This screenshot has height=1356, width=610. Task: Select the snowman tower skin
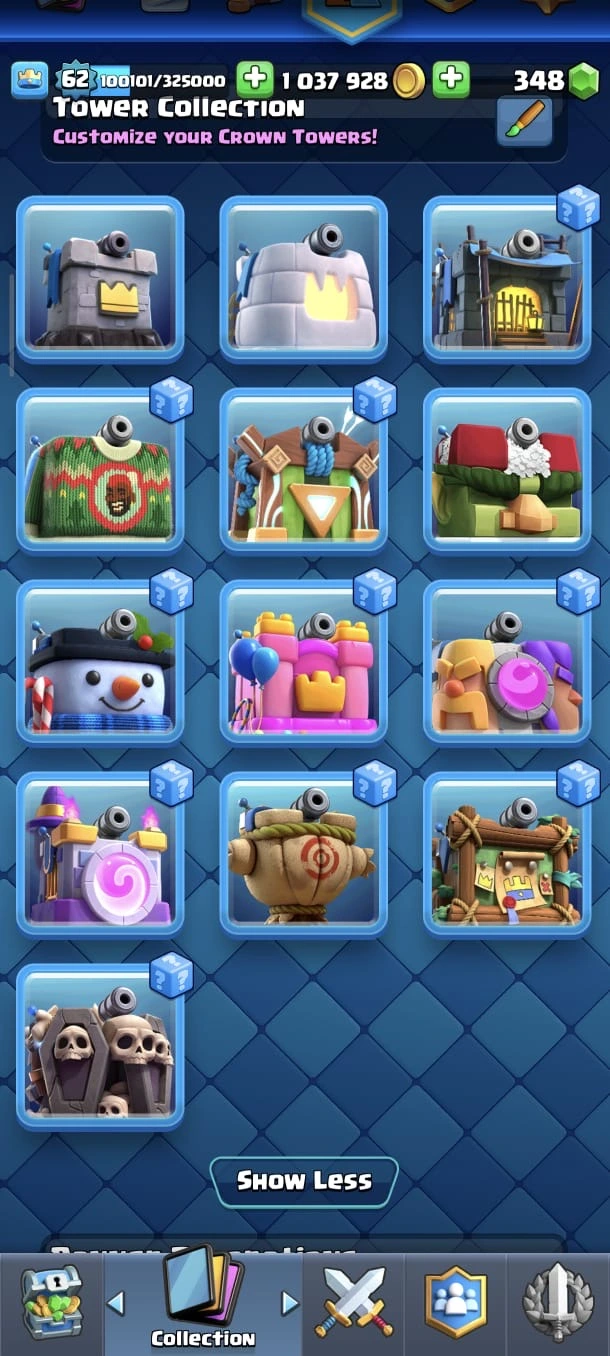tap(100, 663)
